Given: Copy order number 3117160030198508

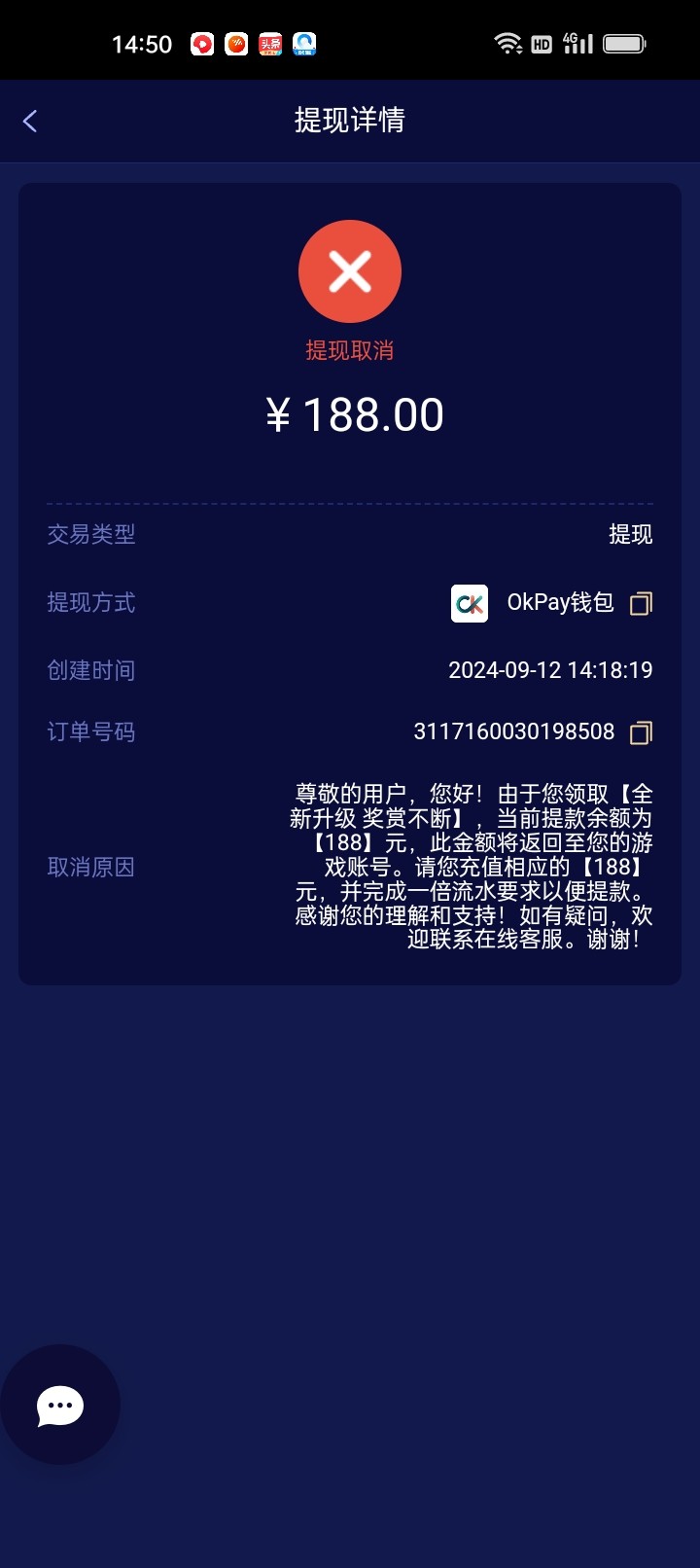Looking at the screenshot, I should point(641,732).
